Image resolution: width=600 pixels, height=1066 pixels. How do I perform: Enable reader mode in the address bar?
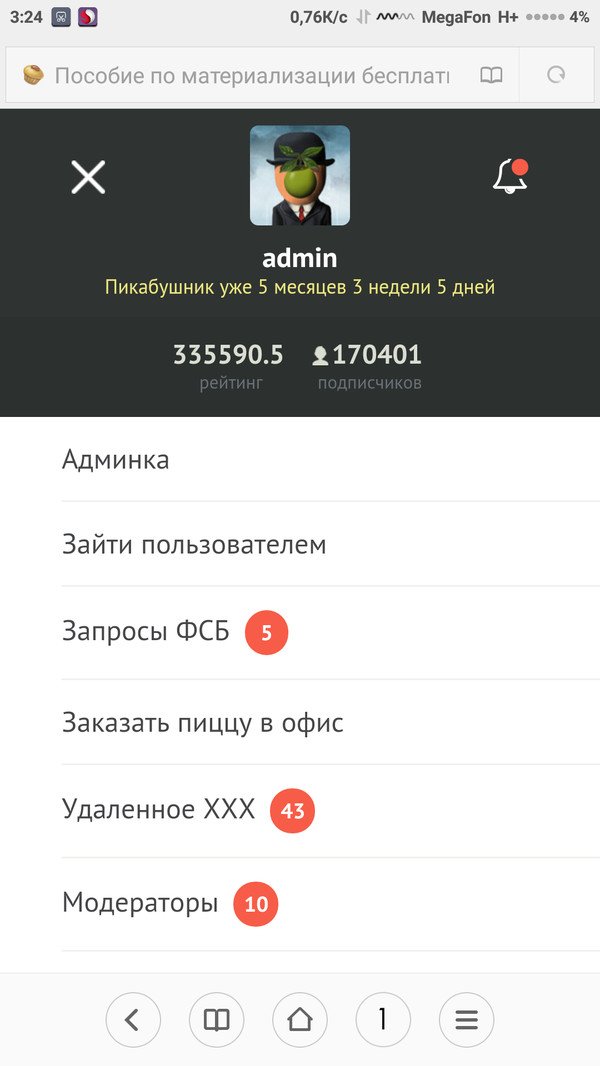491,75
